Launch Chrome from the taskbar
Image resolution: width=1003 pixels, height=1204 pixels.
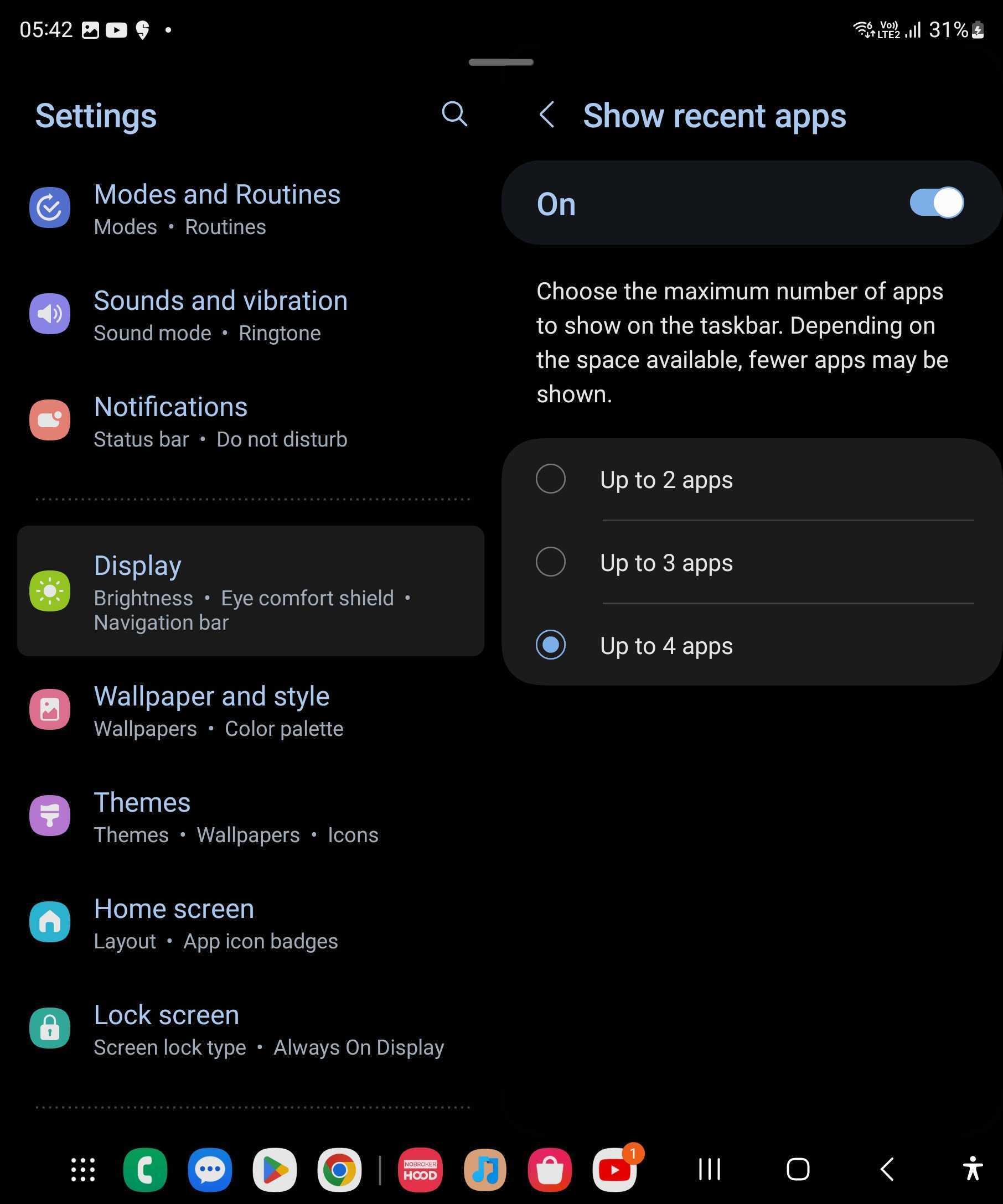coord(339,1170)
